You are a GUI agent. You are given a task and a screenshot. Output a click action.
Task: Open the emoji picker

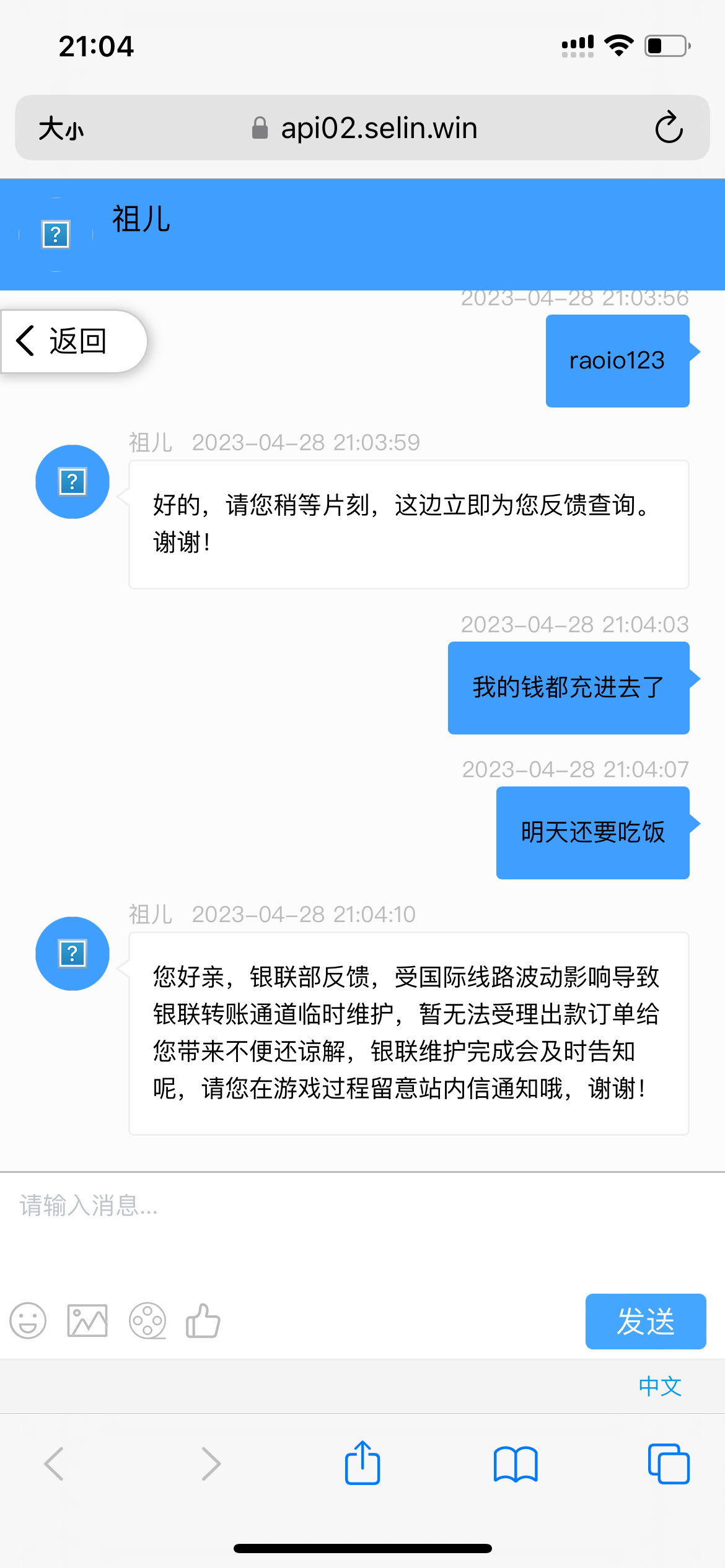tap(28, 1321)
